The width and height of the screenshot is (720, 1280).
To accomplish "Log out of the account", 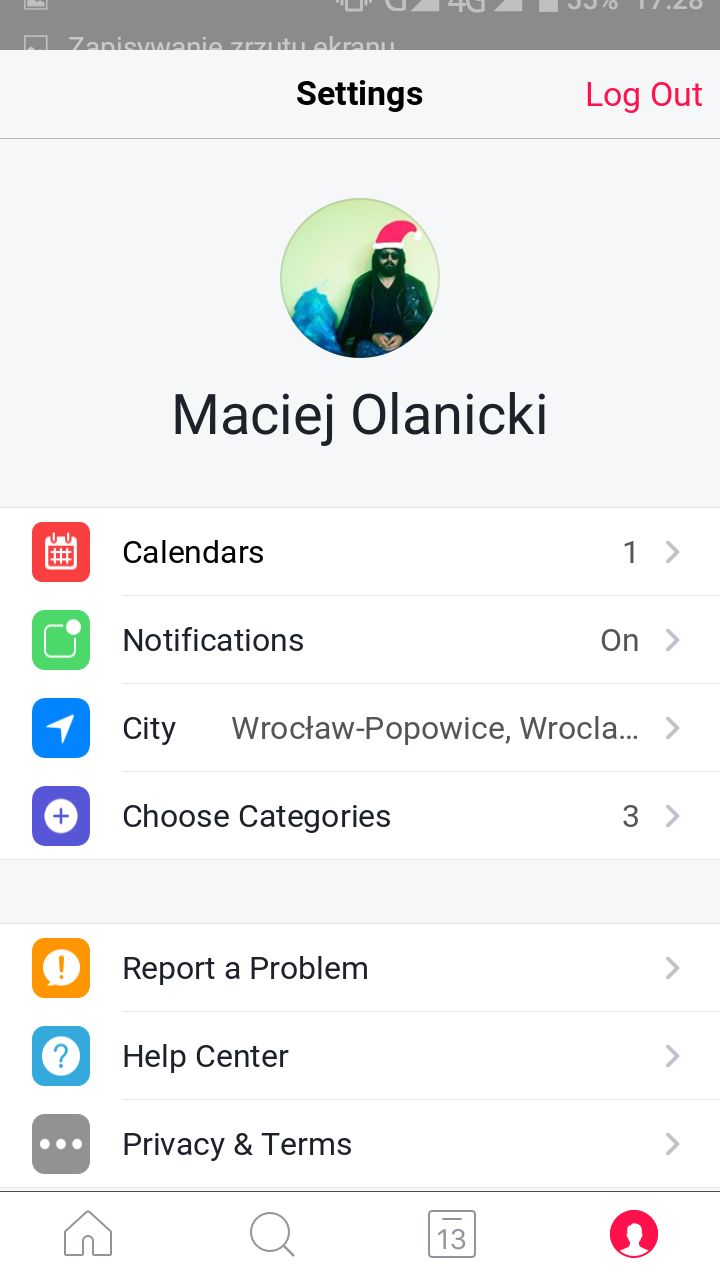I will [x=643, y=95].
